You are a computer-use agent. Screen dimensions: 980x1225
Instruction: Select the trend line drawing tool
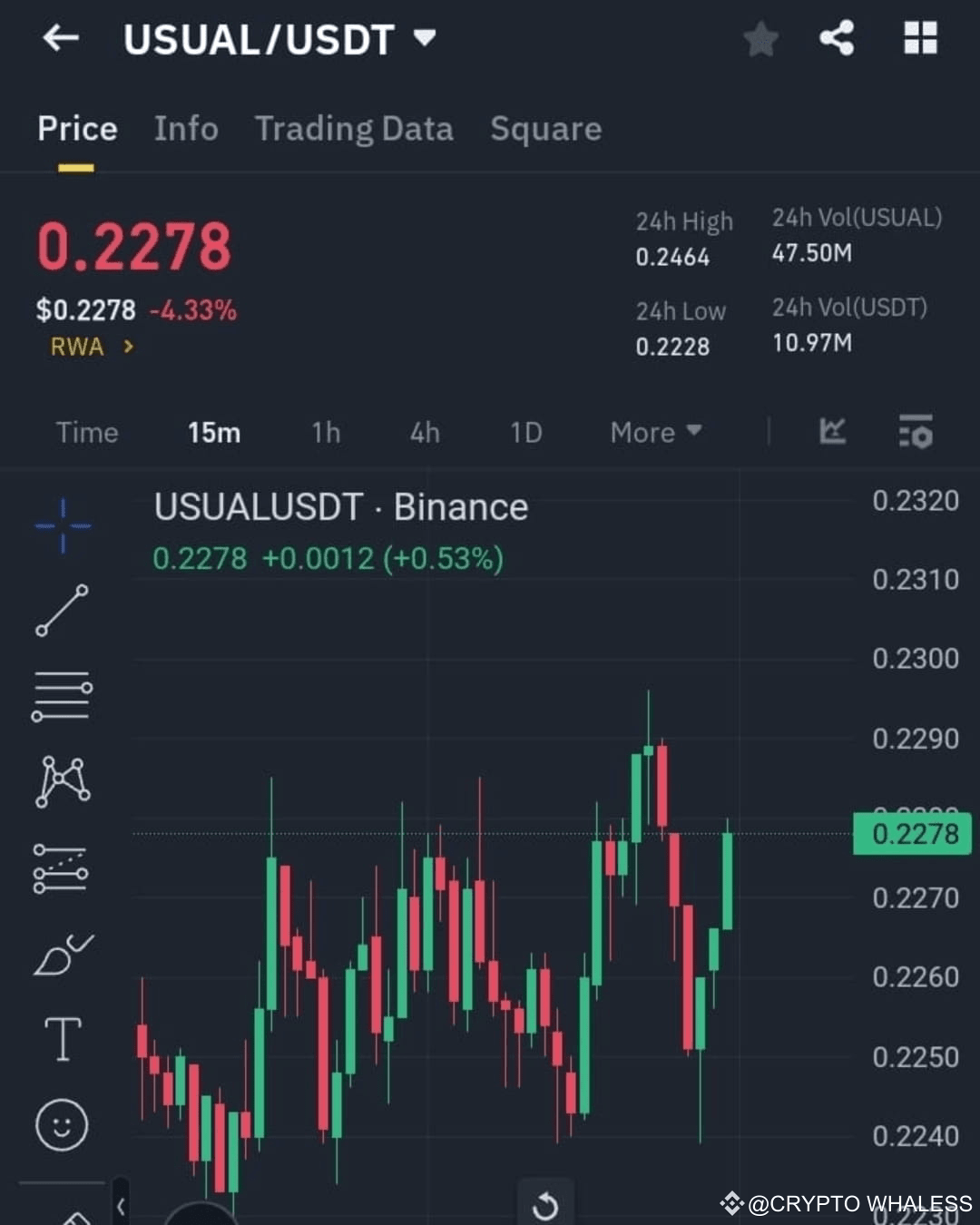(62, 608)
